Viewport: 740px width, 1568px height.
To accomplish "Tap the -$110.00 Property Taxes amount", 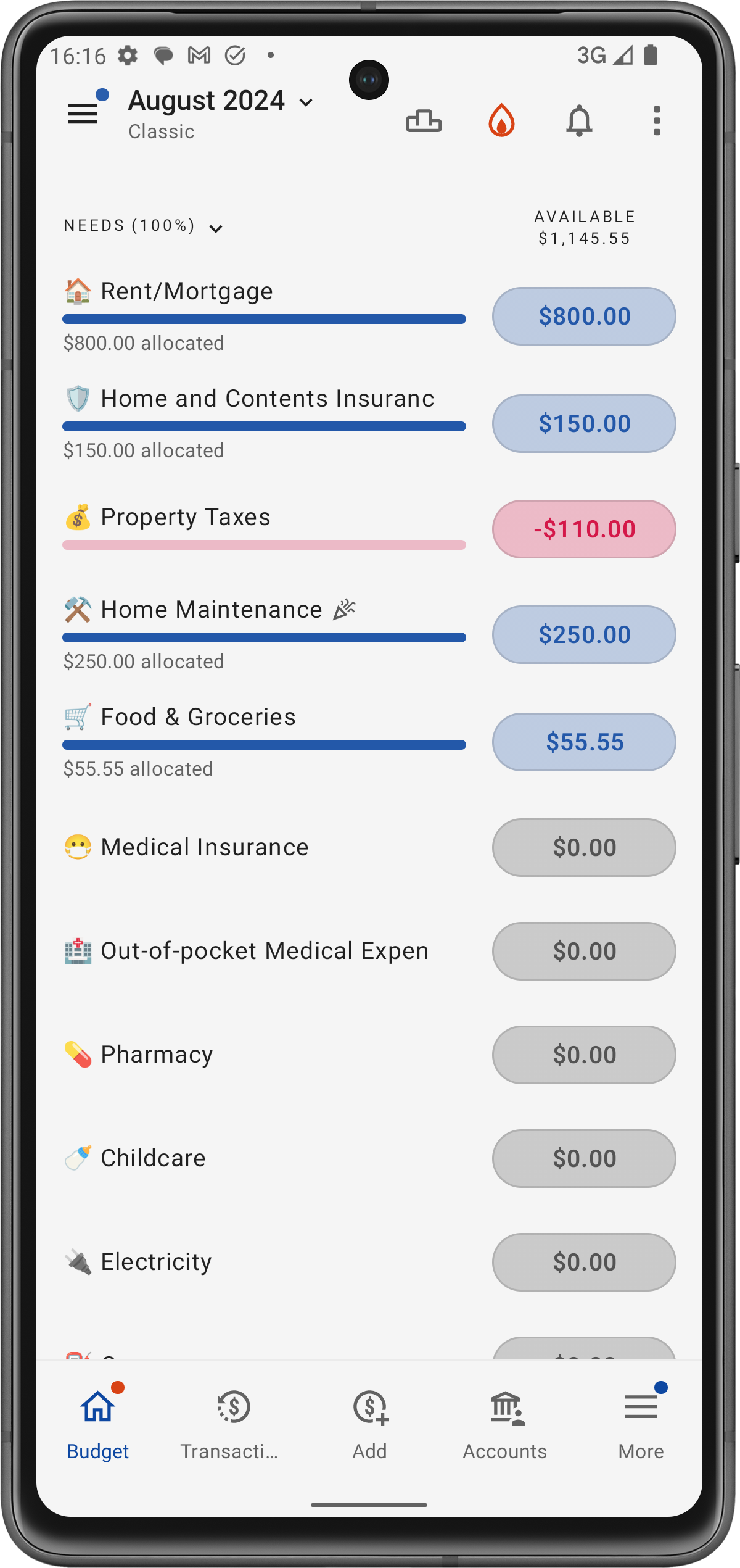I will (583, 529).
